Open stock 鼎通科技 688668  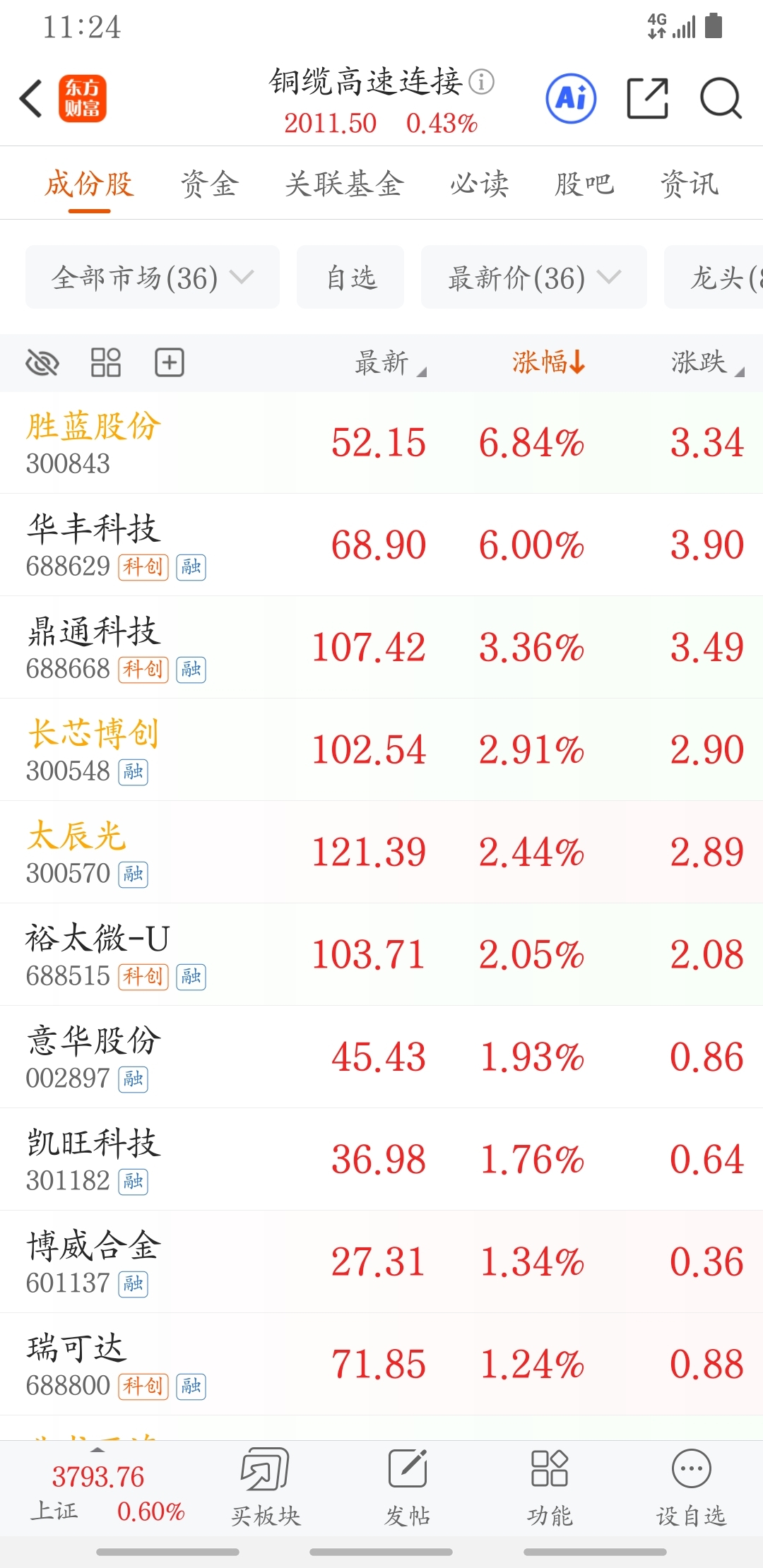(381, 648)
